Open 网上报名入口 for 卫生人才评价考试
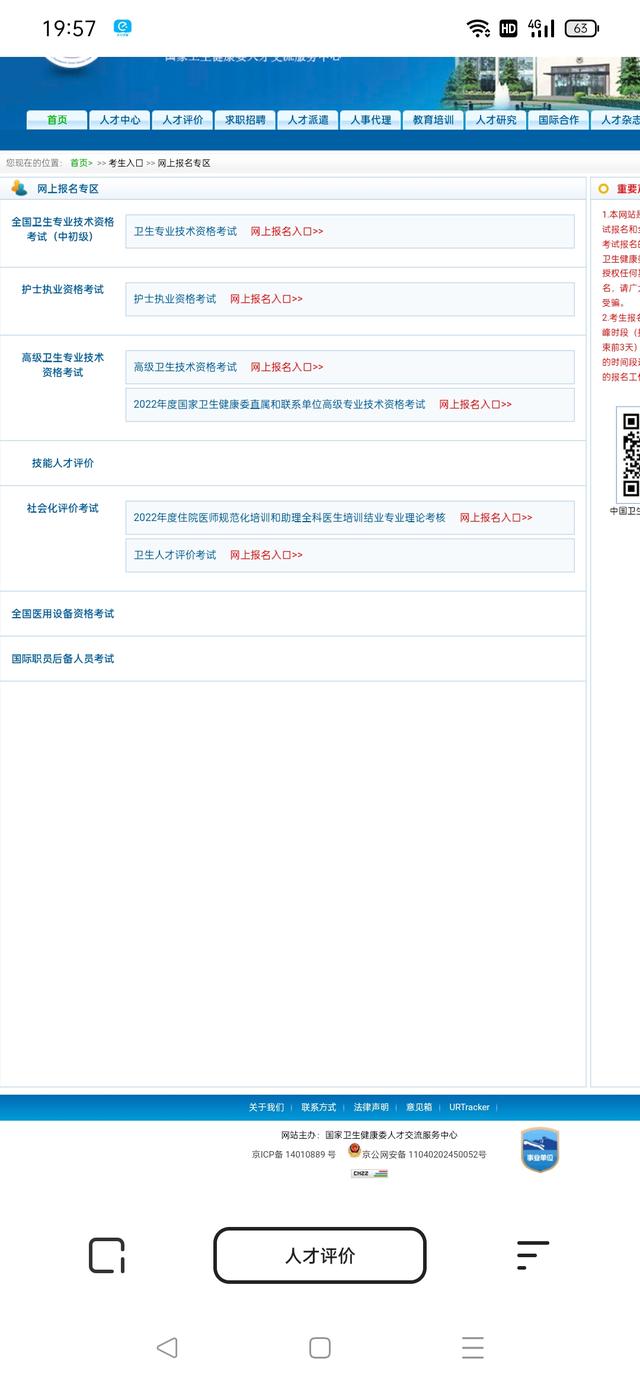The height and width of the screenshot is (1387, 640). click(266, 555)
